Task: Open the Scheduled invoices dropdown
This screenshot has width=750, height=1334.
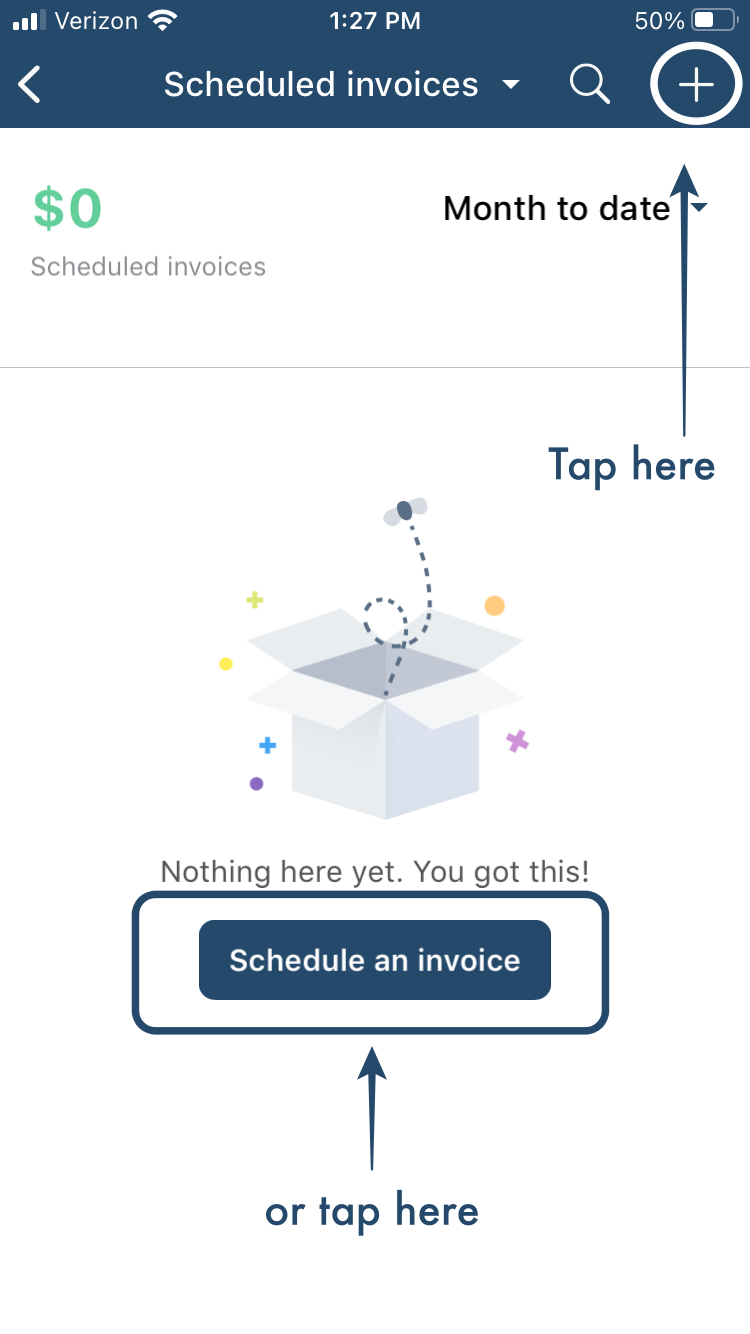Action: 342,85
